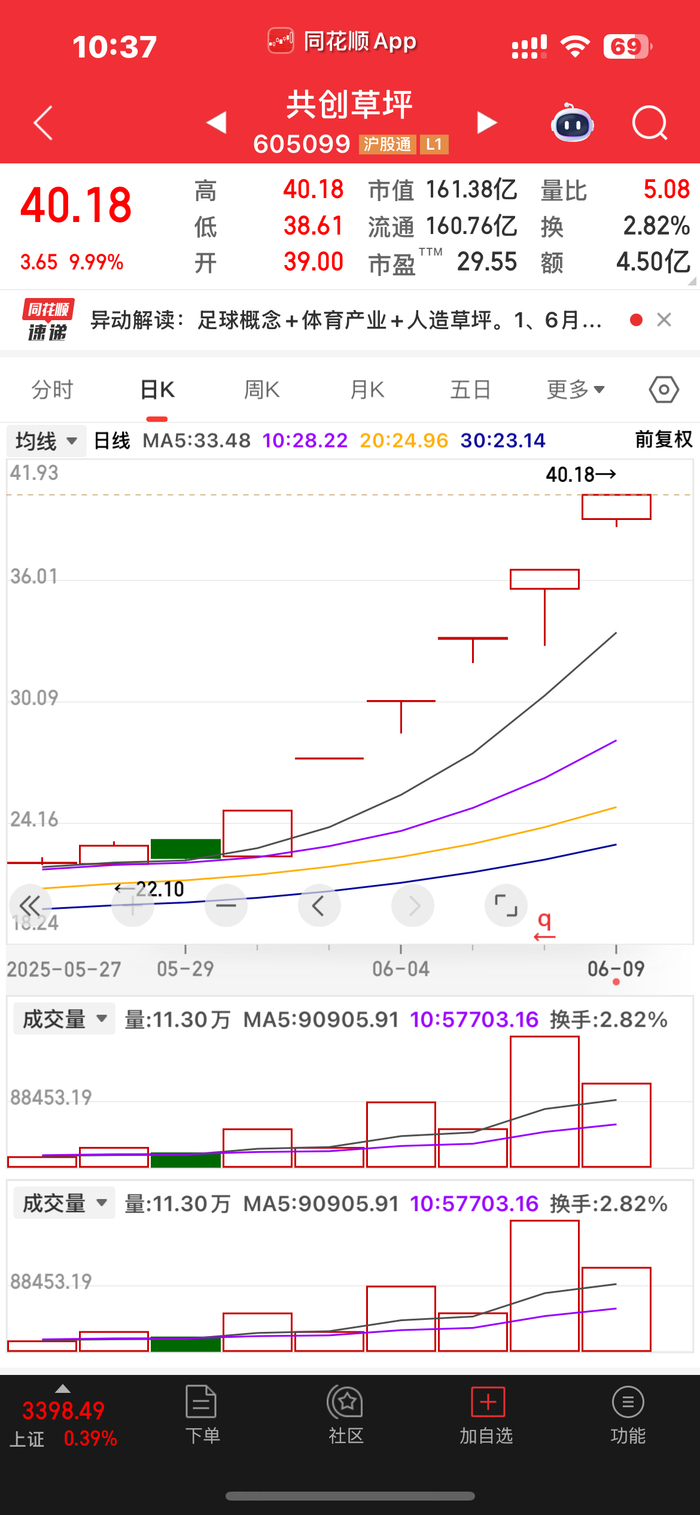This screenshot has height=1515, width=700.
Task: Open the search magnifier
Action: (649, 123)
